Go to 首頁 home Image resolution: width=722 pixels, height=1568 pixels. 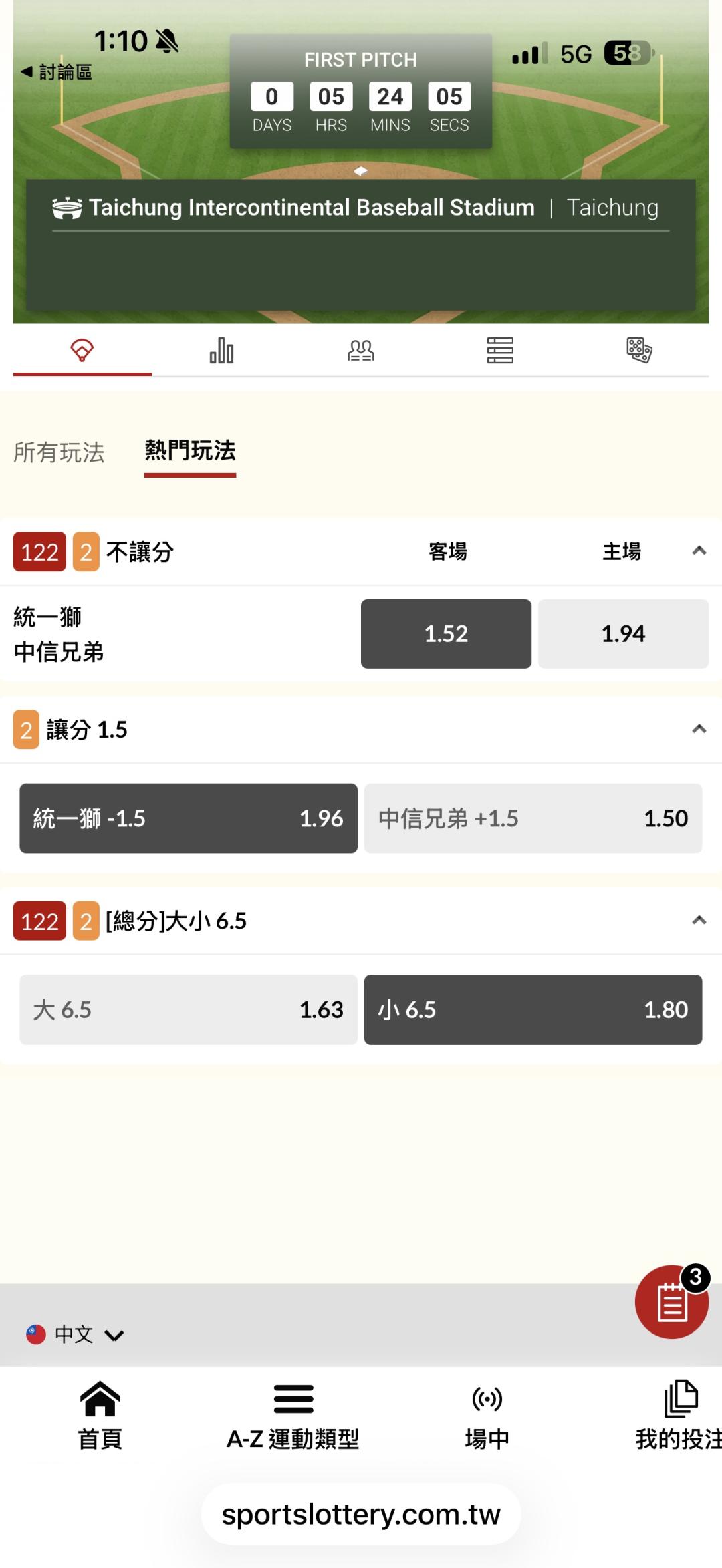[100, 1416]
